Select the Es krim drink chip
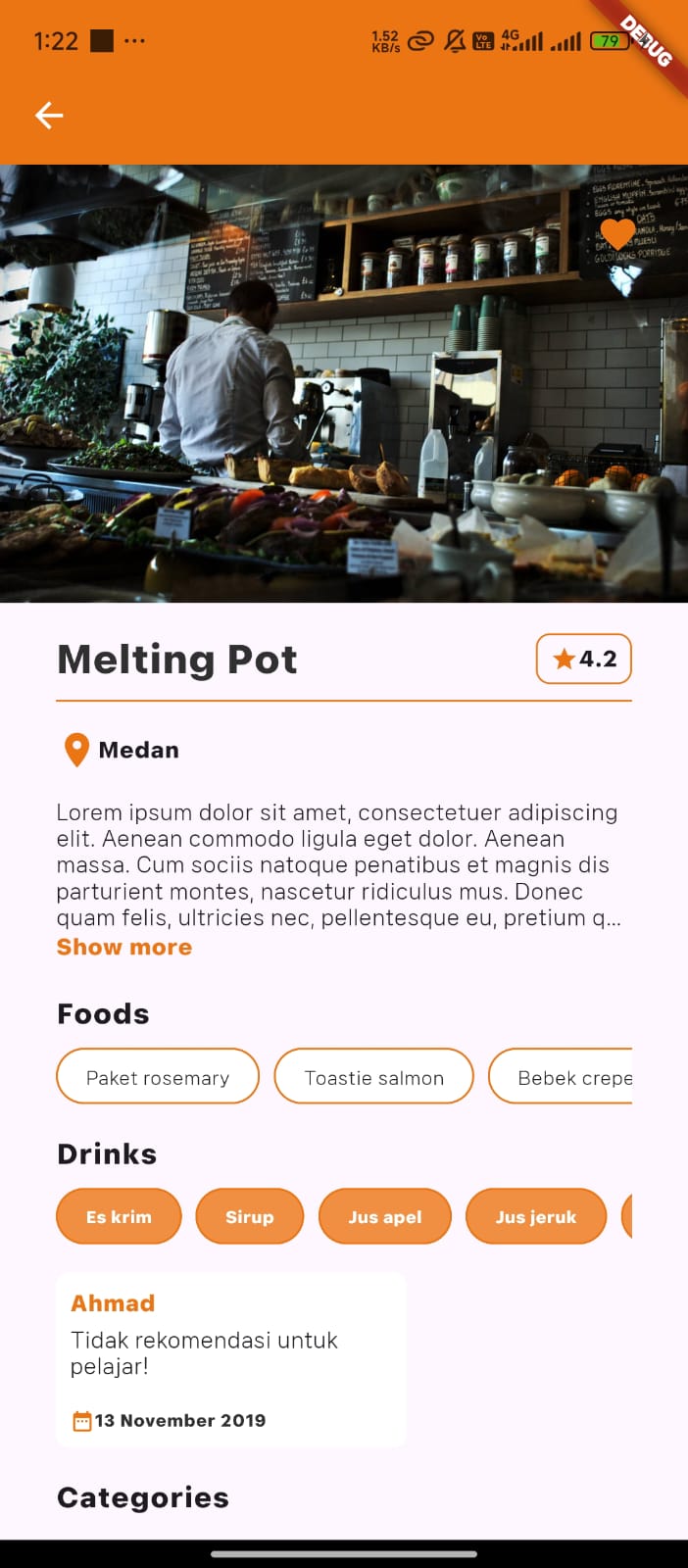The width and height of the screenshot is (688, 1568). pos(119,1216)
